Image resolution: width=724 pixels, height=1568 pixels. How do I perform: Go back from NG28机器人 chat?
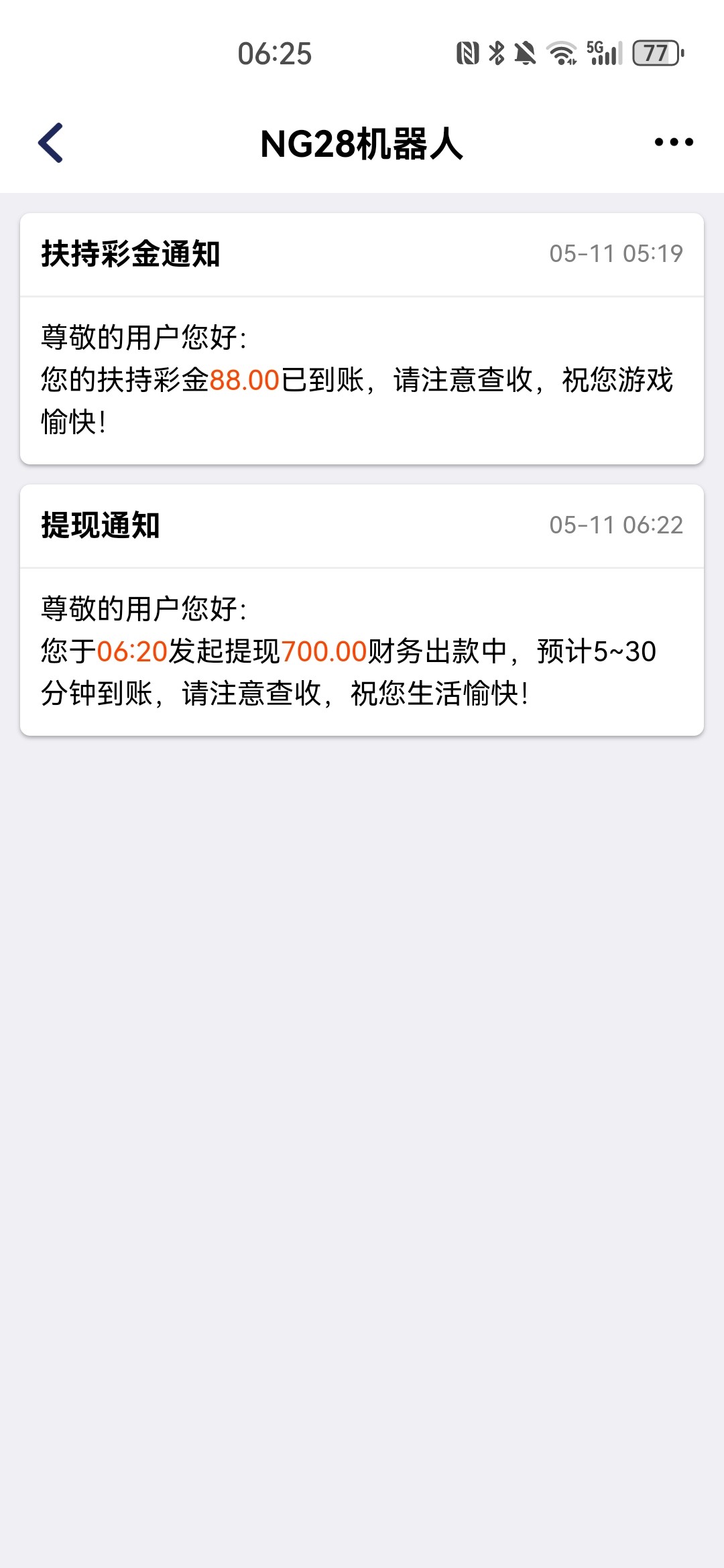coord(51,143)
